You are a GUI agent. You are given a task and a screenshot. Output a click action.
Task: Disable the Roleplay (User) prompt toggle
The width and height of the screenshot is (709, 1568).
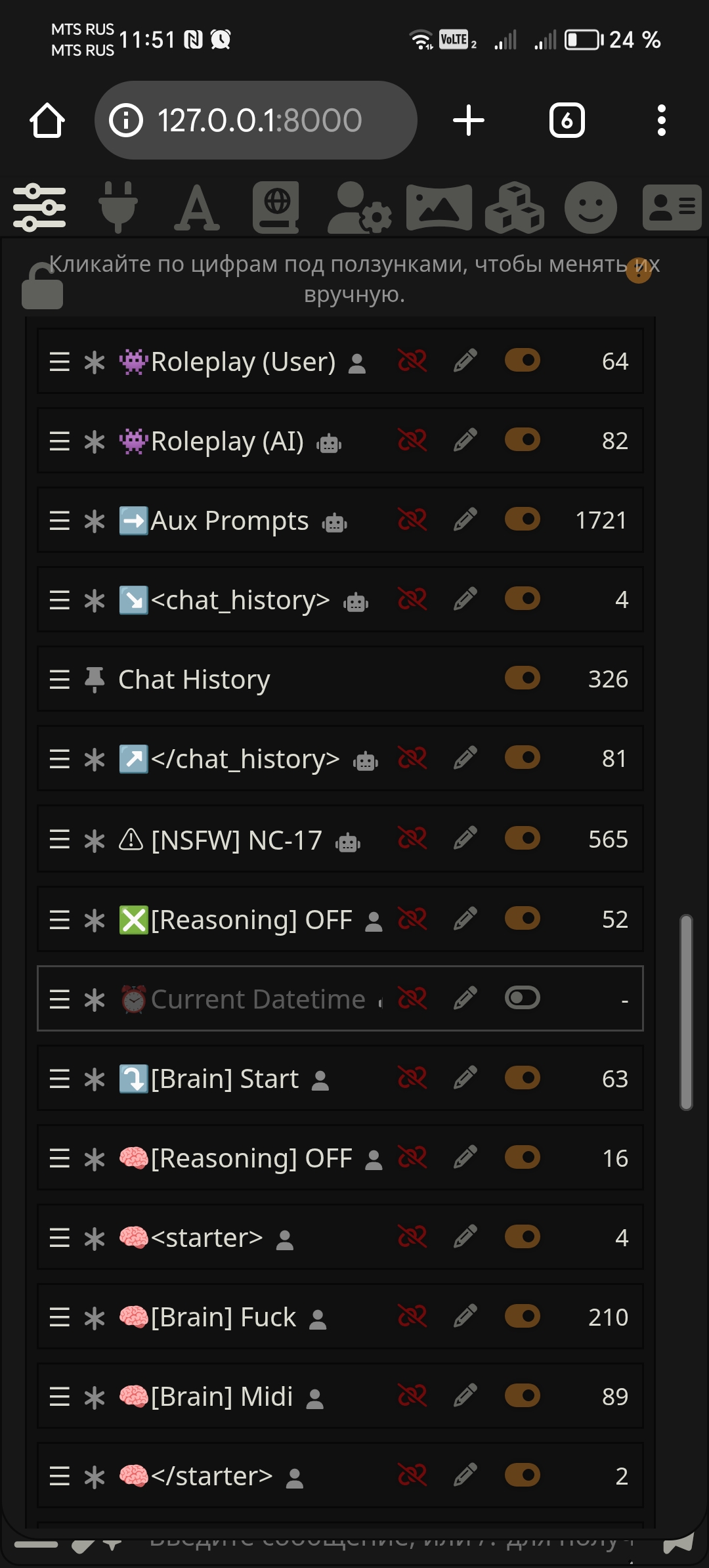(x=523, y=360)
